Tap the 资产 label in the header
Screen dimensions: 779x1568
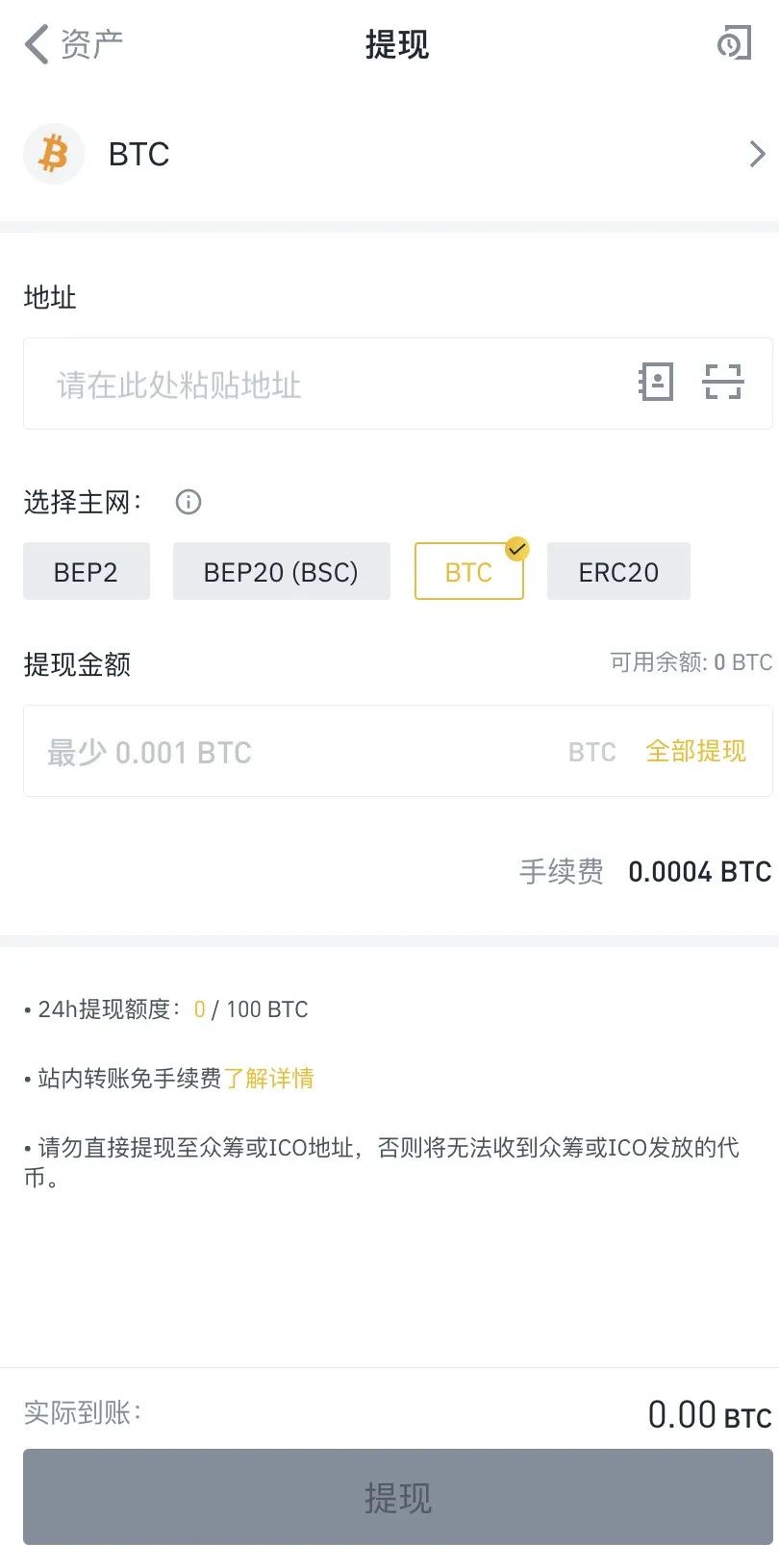click(x=91, y=43)
